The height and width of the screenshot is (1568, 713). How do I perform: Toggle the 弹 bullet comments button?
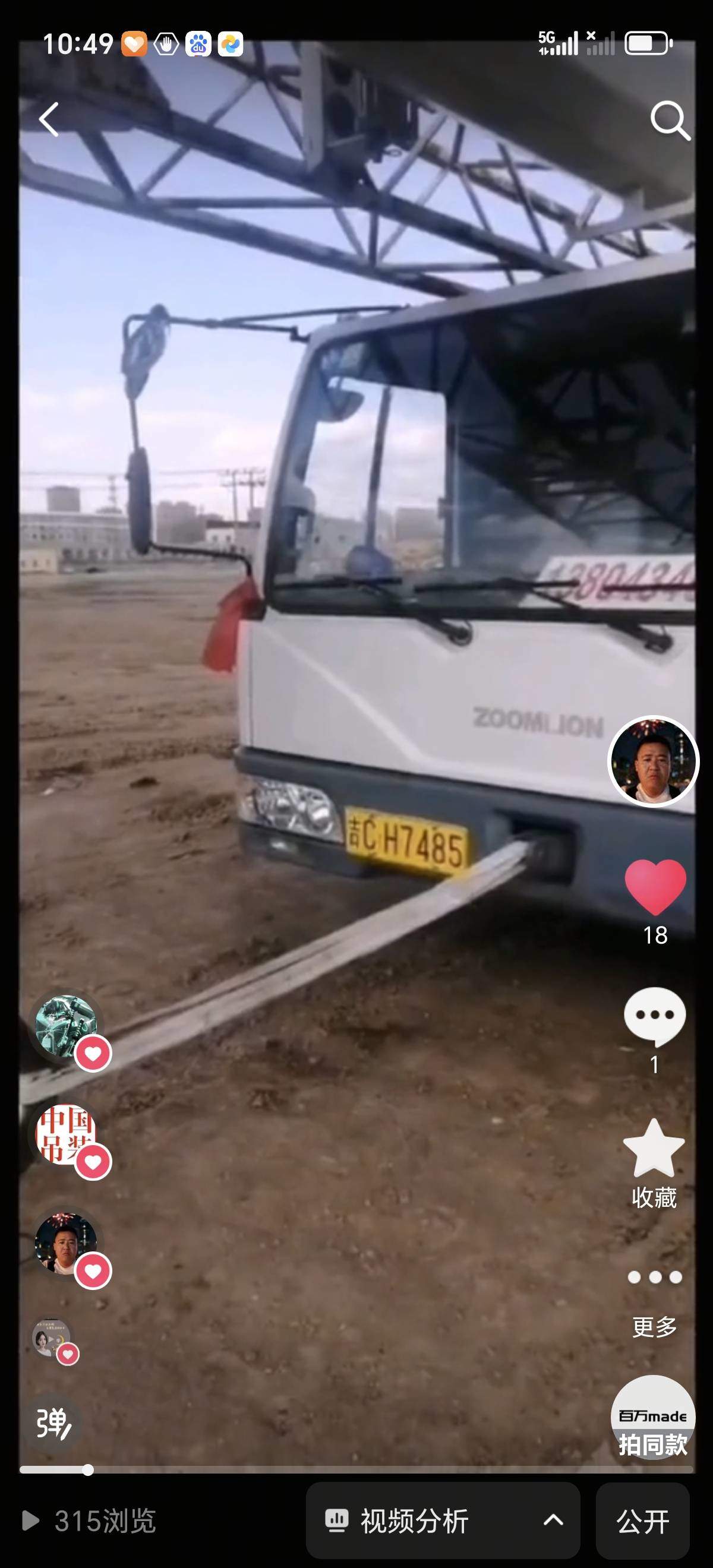tap(53, 1424)
